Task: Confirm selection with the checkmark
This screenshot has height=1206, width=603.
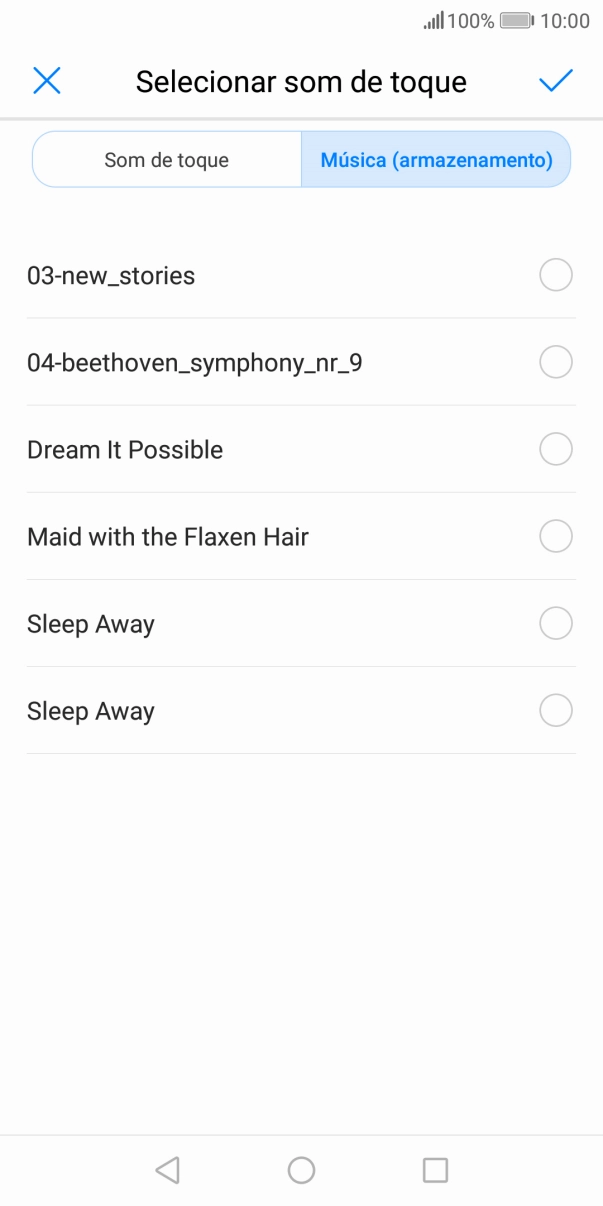Action: [555, 81]
